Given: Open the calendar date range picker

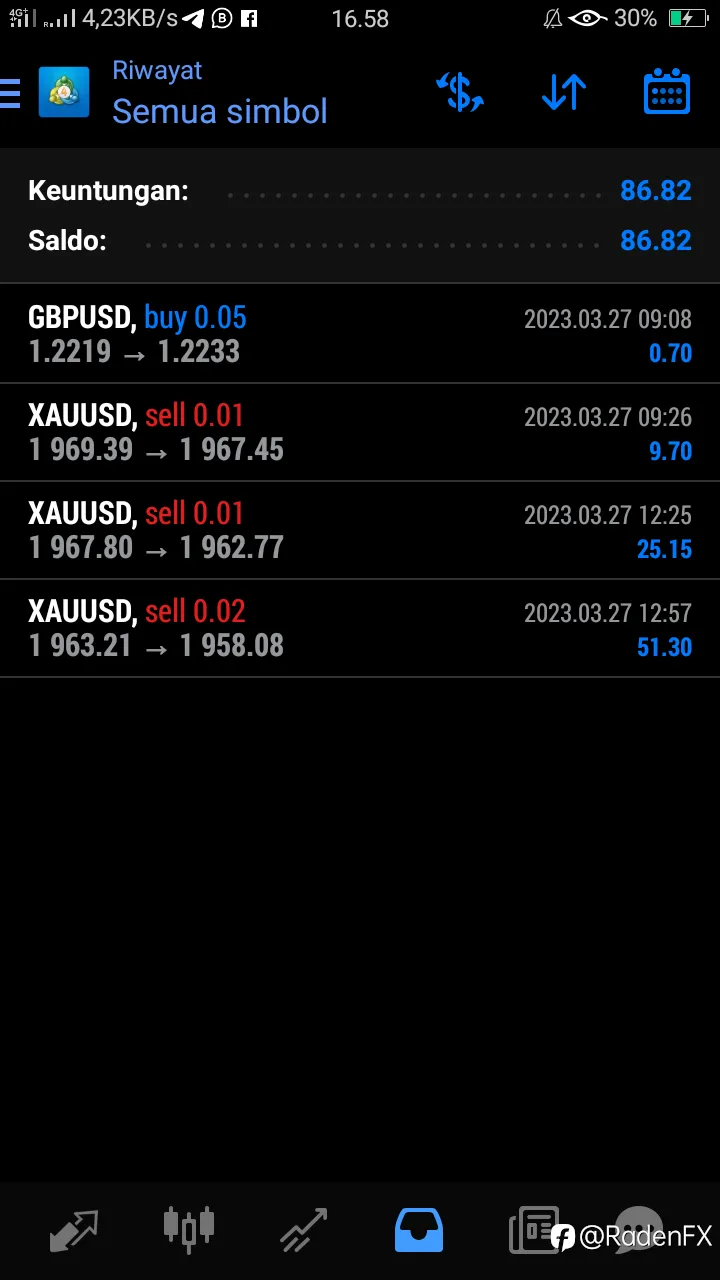Looking at the screenshot, I should 667,91.
